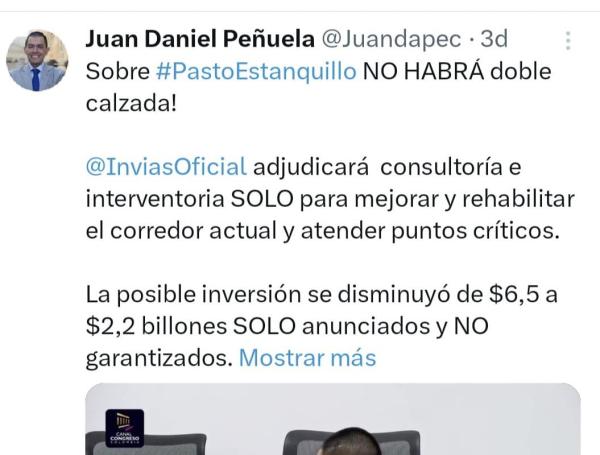The image size is (600, 455).
Task: Expand the tweet with Mostrar más
Action: coord(307,357)
